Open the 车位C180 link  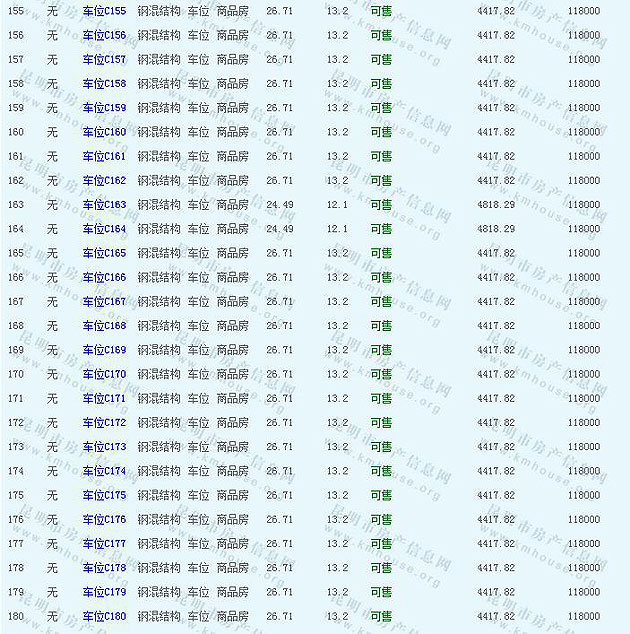(104, 616)
